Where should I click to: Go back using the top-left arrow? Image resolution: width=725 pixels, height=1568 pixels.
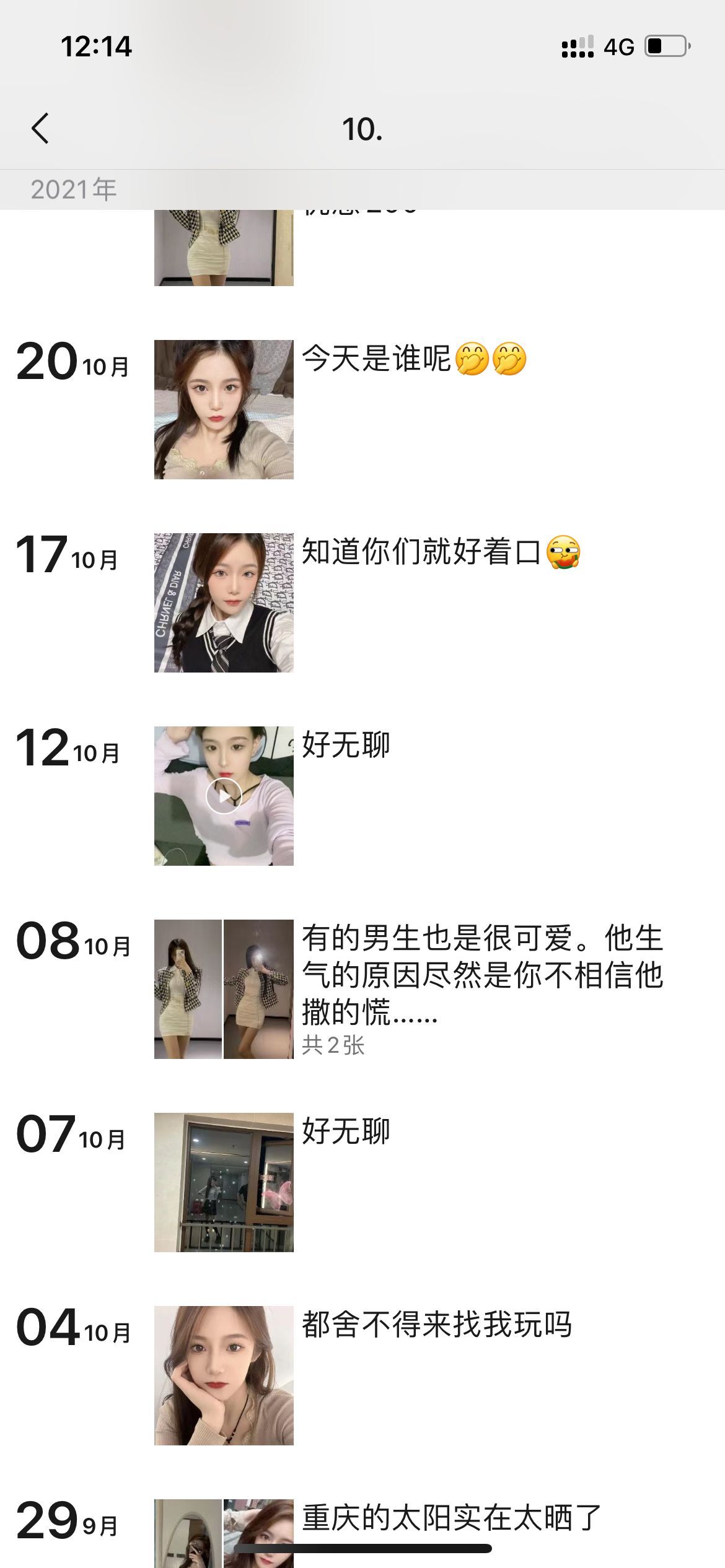[x=40, y=129]
